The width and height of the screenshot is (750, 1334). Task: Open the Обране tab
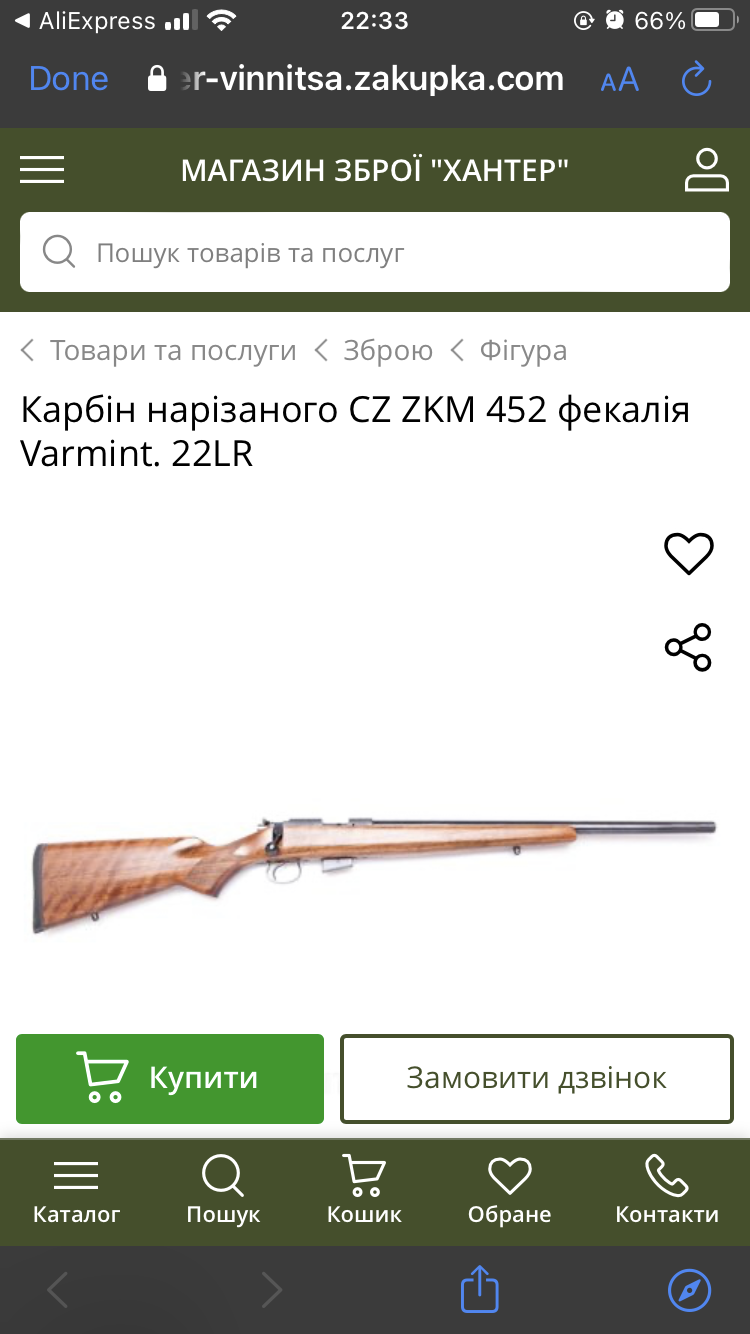tap(509, 1190)
